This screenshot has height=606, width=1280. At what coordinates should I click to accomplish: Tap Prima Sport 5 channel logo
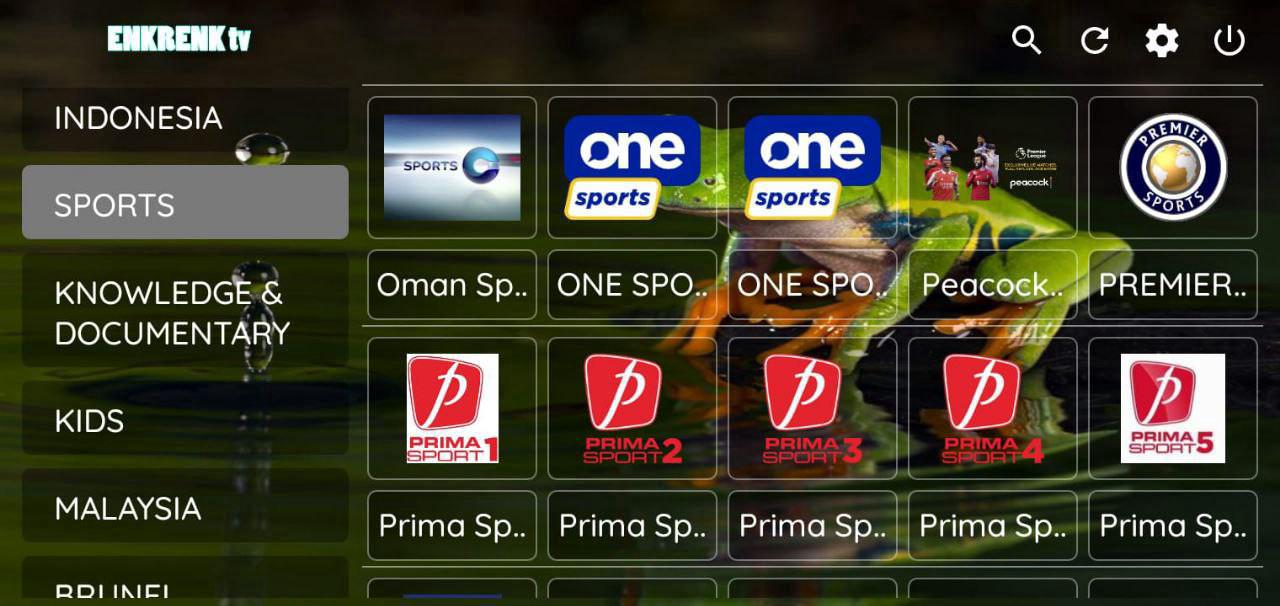tap(1172, 408)
